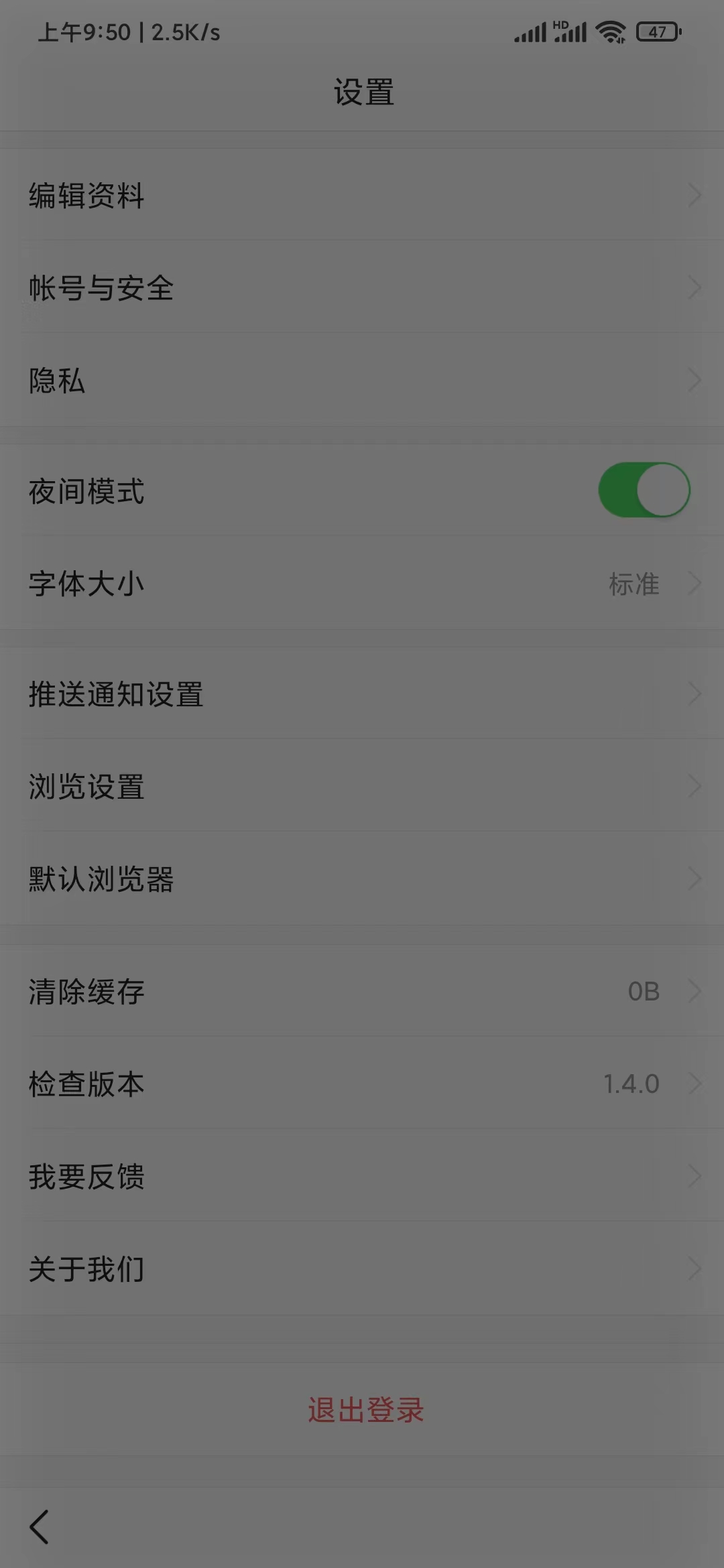
Task: Check version by tapping 检查版本 1.4.0
Action: pos(362,1083)
